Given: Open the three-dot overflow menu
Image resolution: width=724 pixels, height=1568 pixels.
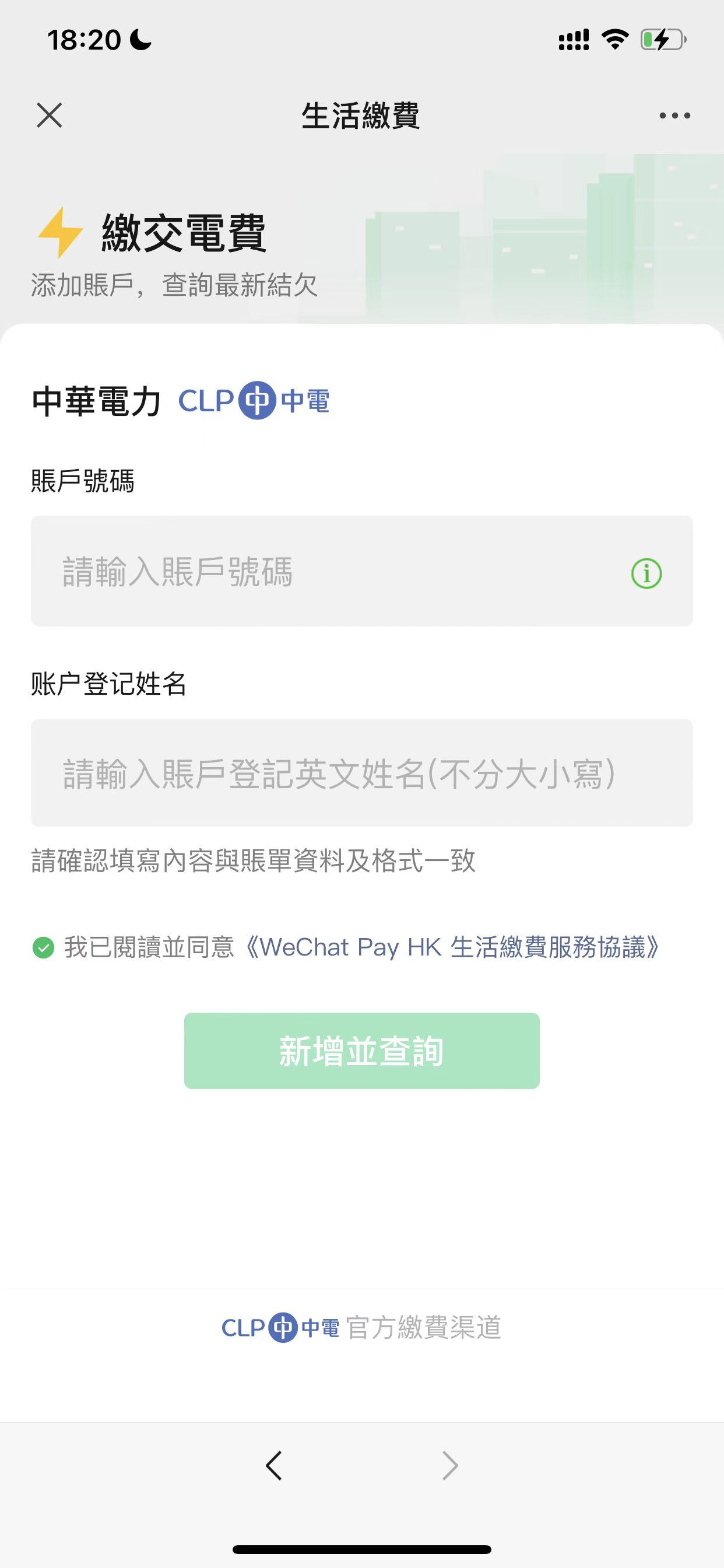Looking at the screenshot, I should (674, 115).
